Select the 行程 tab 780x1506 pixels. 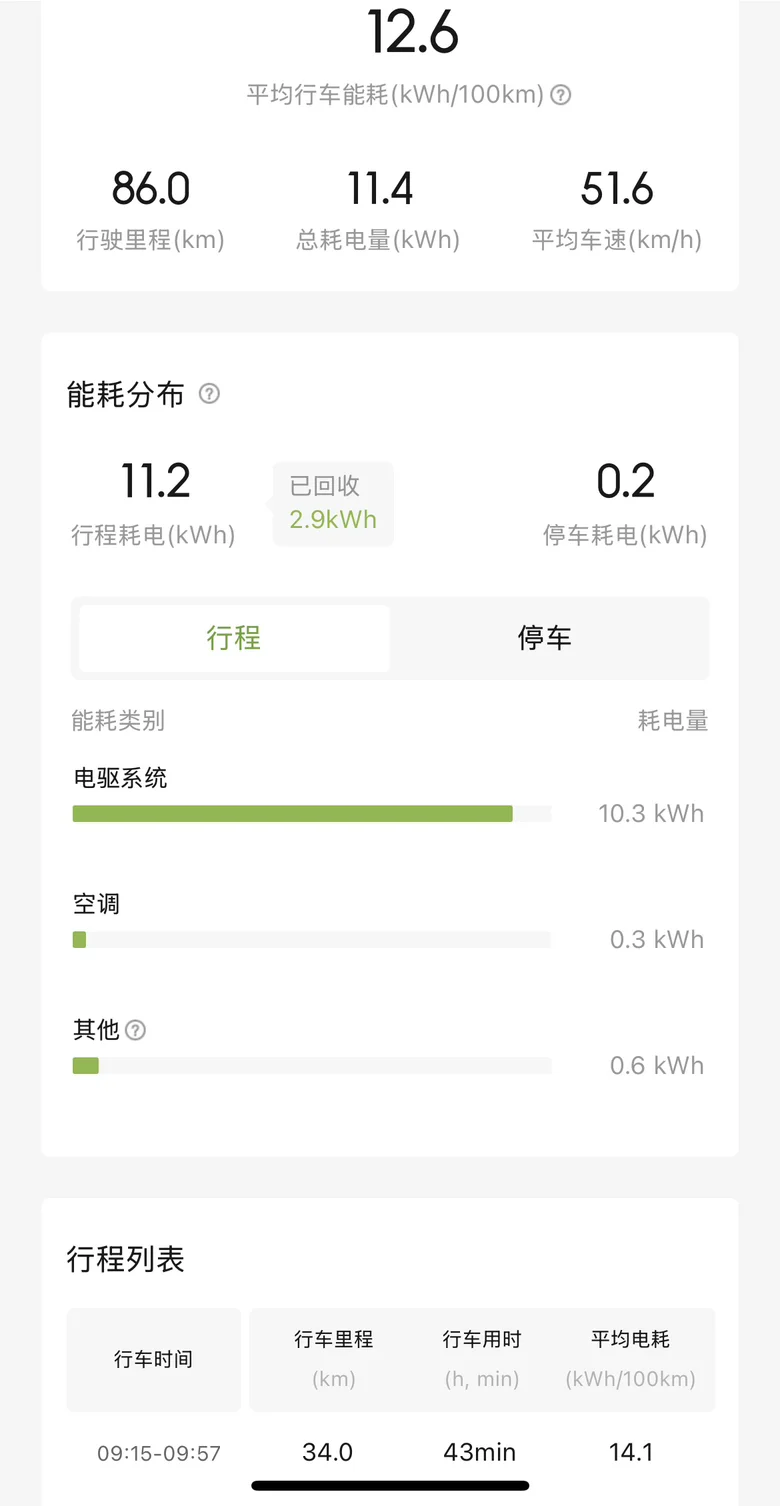pos(234,638)
